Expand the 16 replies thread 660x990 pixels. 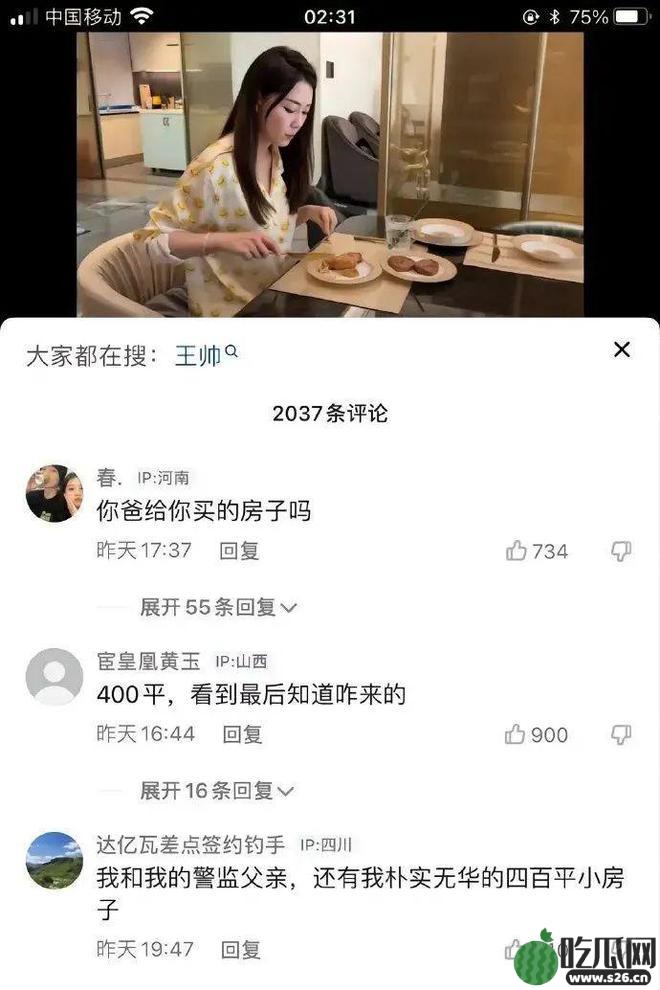click(216, 791)
